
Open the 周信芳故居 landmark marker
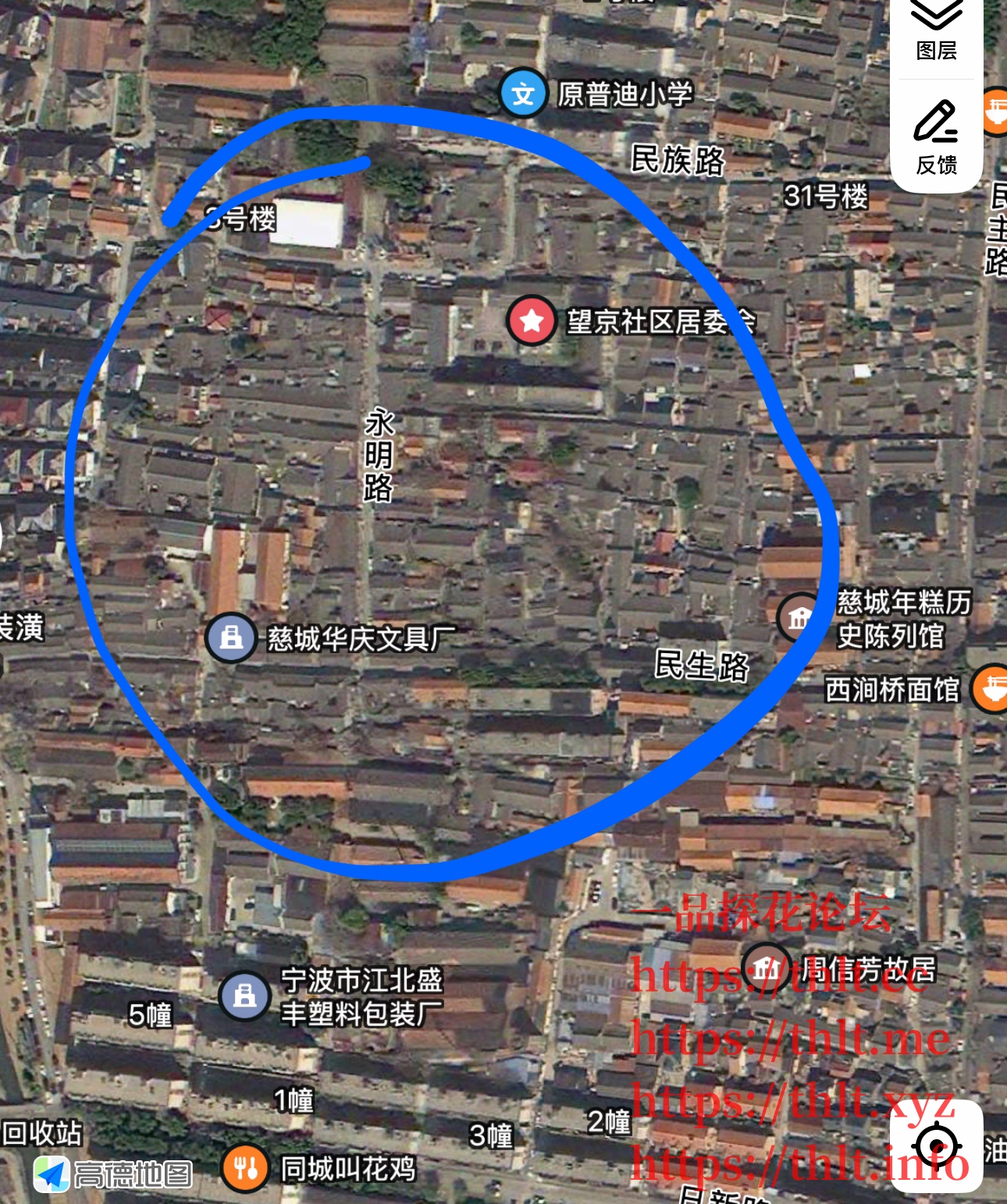[766, 968]
